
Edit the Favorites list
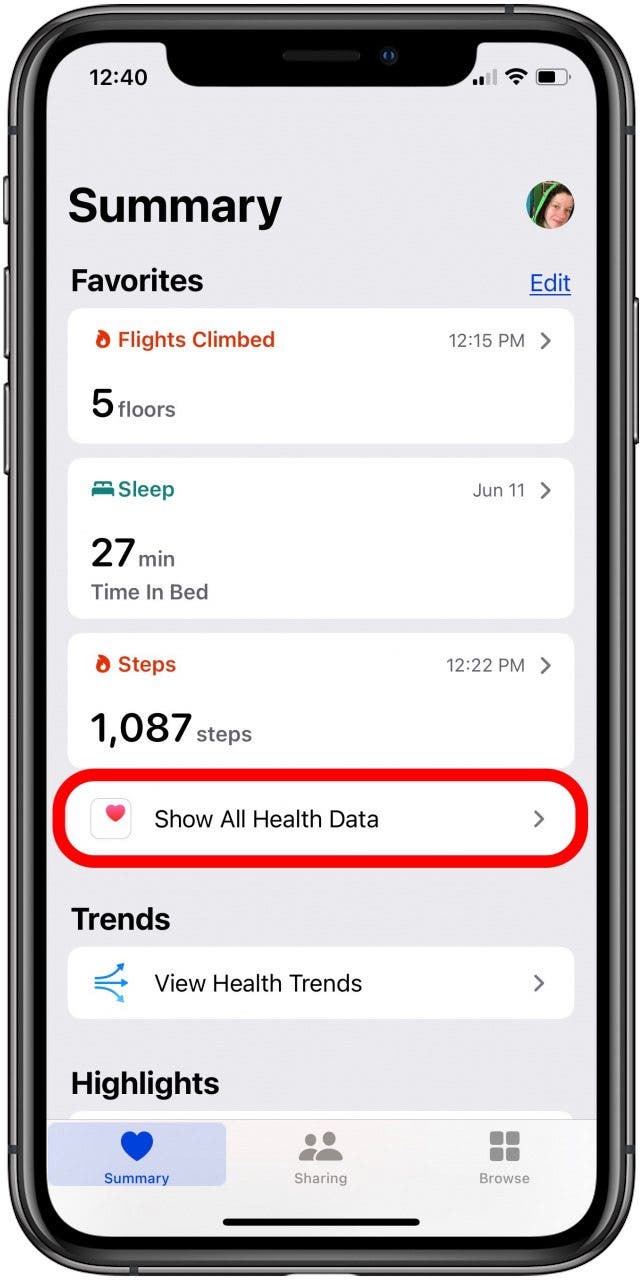[x=550, y=283]
